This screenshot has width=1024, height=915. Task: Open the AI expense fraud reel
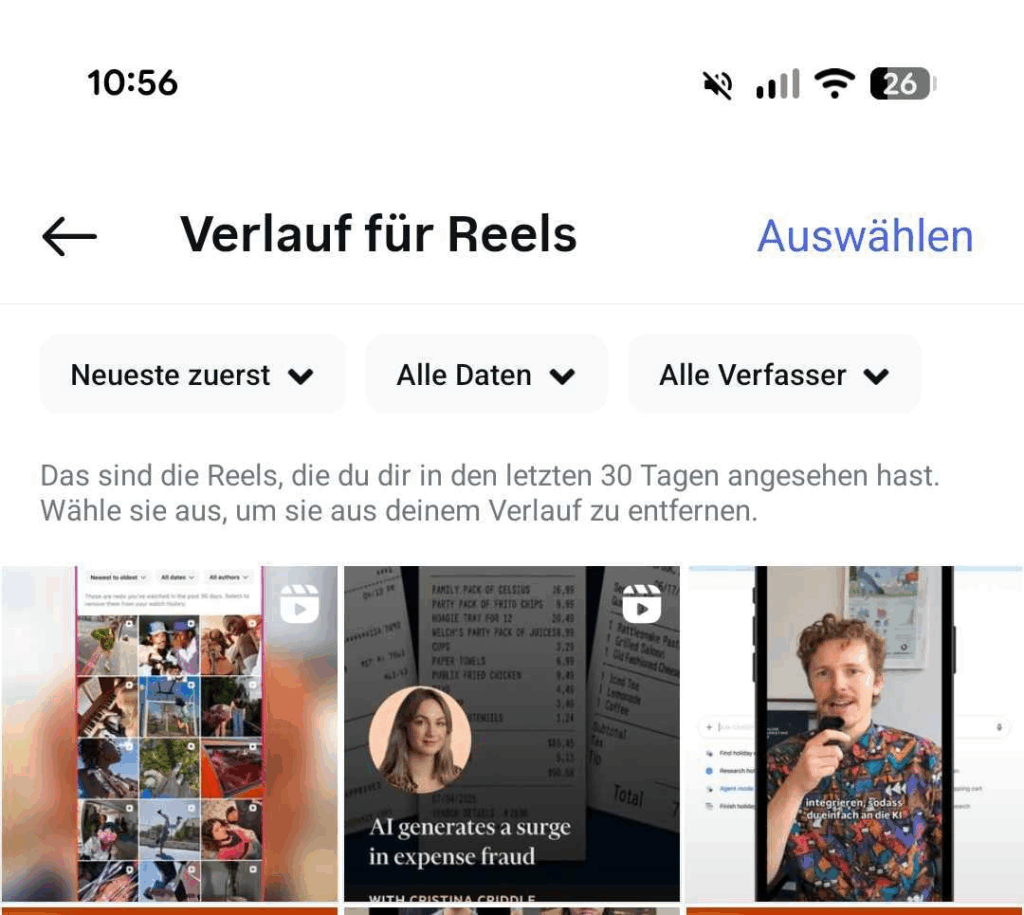511,733
